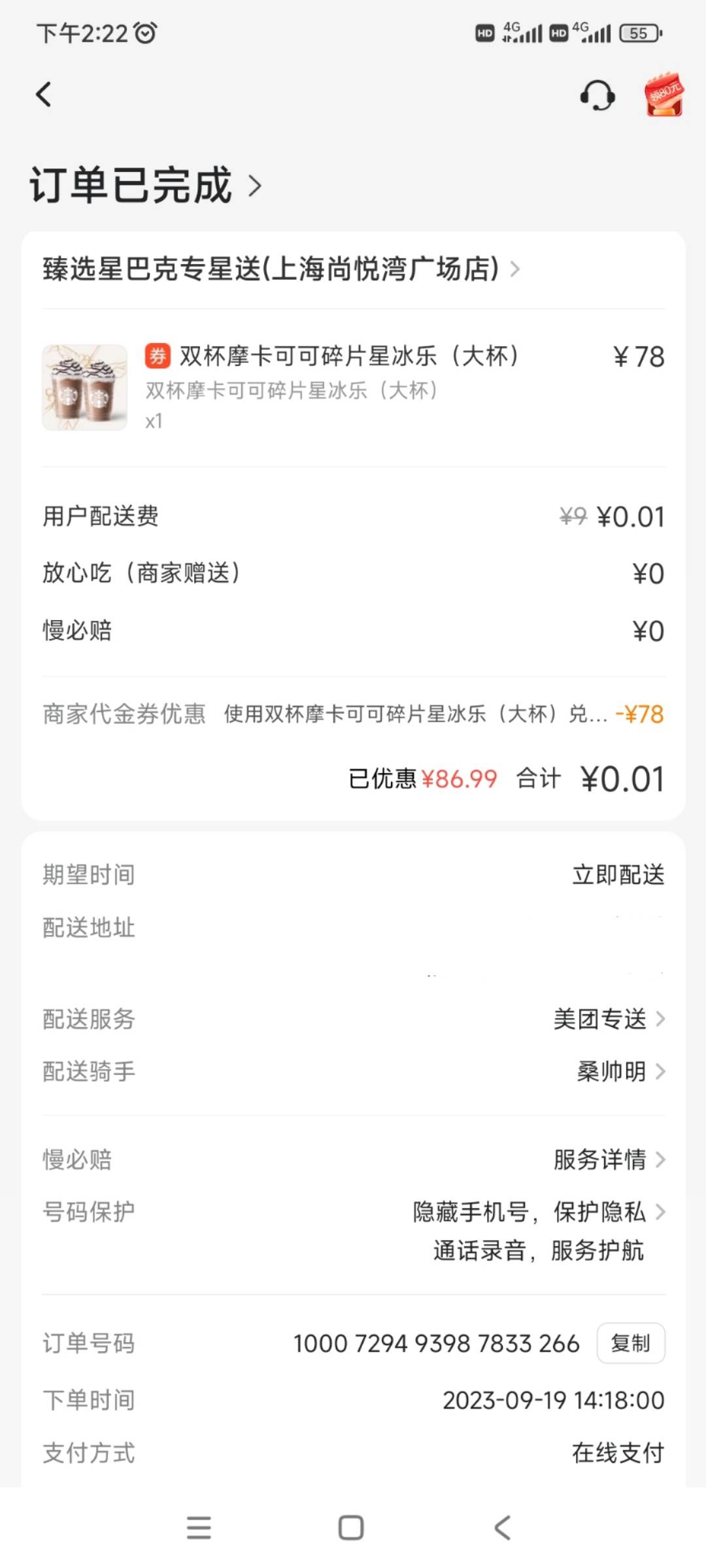
Task: Open 美团专送 delivery service details
Action: point(609,1019)
